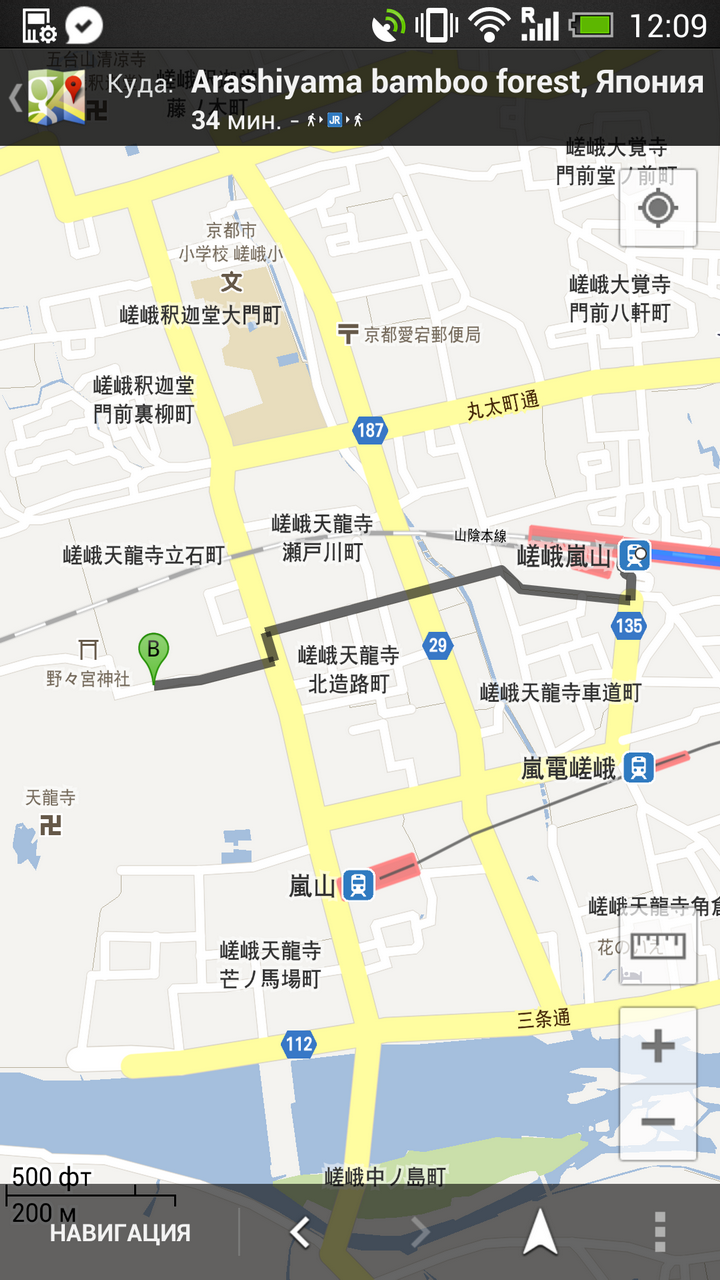Select the 嵯峨嵐山 train station icon
The image size is (720, 1280).
[x=634, y=556]
